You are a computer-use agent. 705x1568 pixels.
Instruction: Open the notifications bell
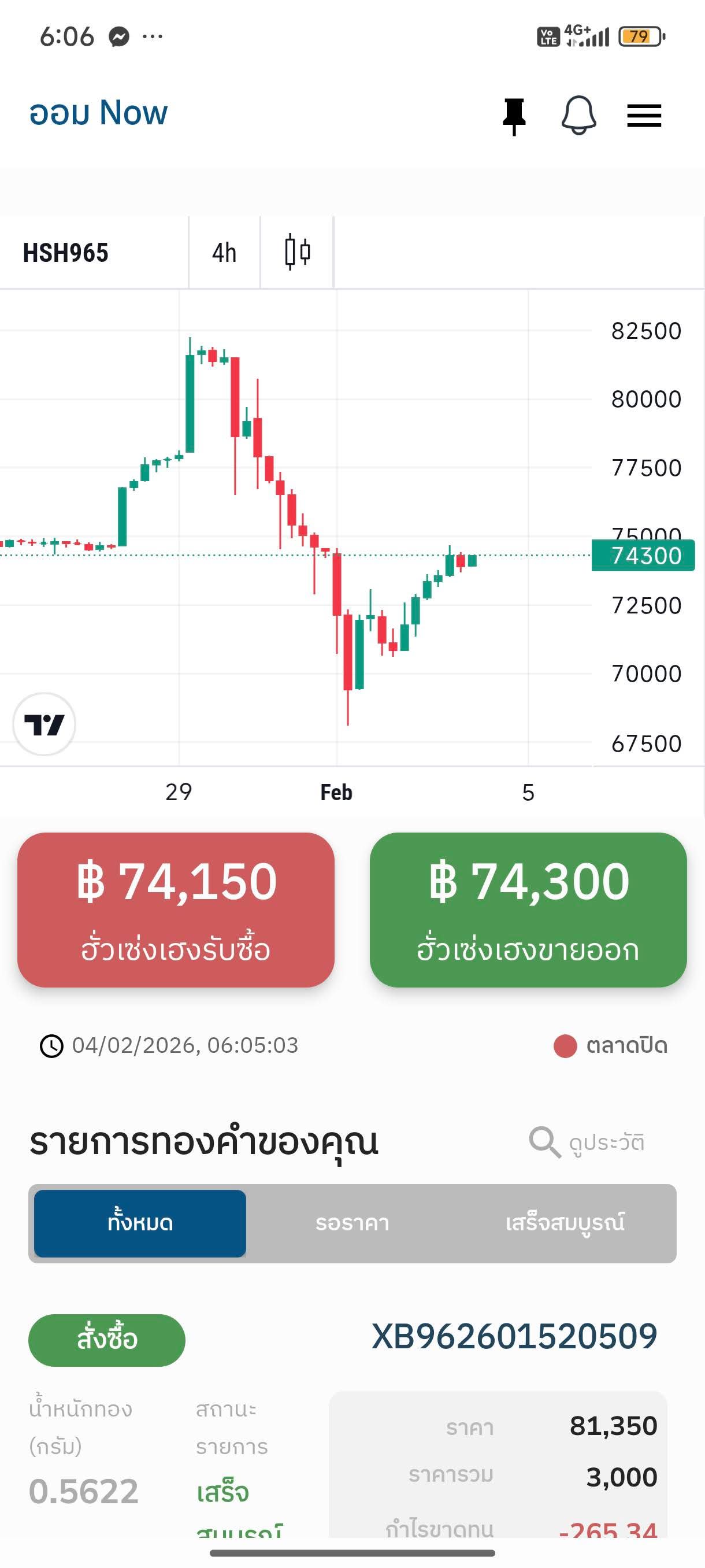coord(578,115)
